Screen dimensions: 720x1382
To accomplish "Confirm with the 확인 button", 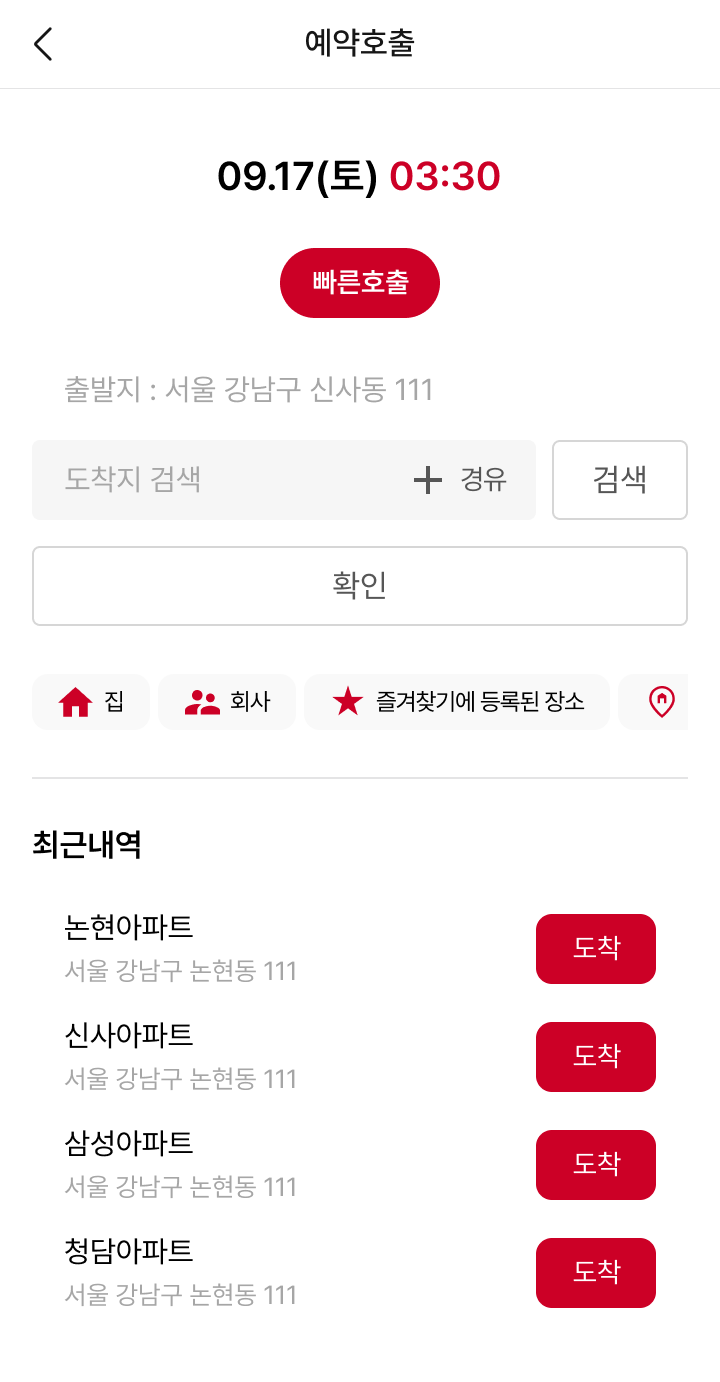I will point(360,586).
